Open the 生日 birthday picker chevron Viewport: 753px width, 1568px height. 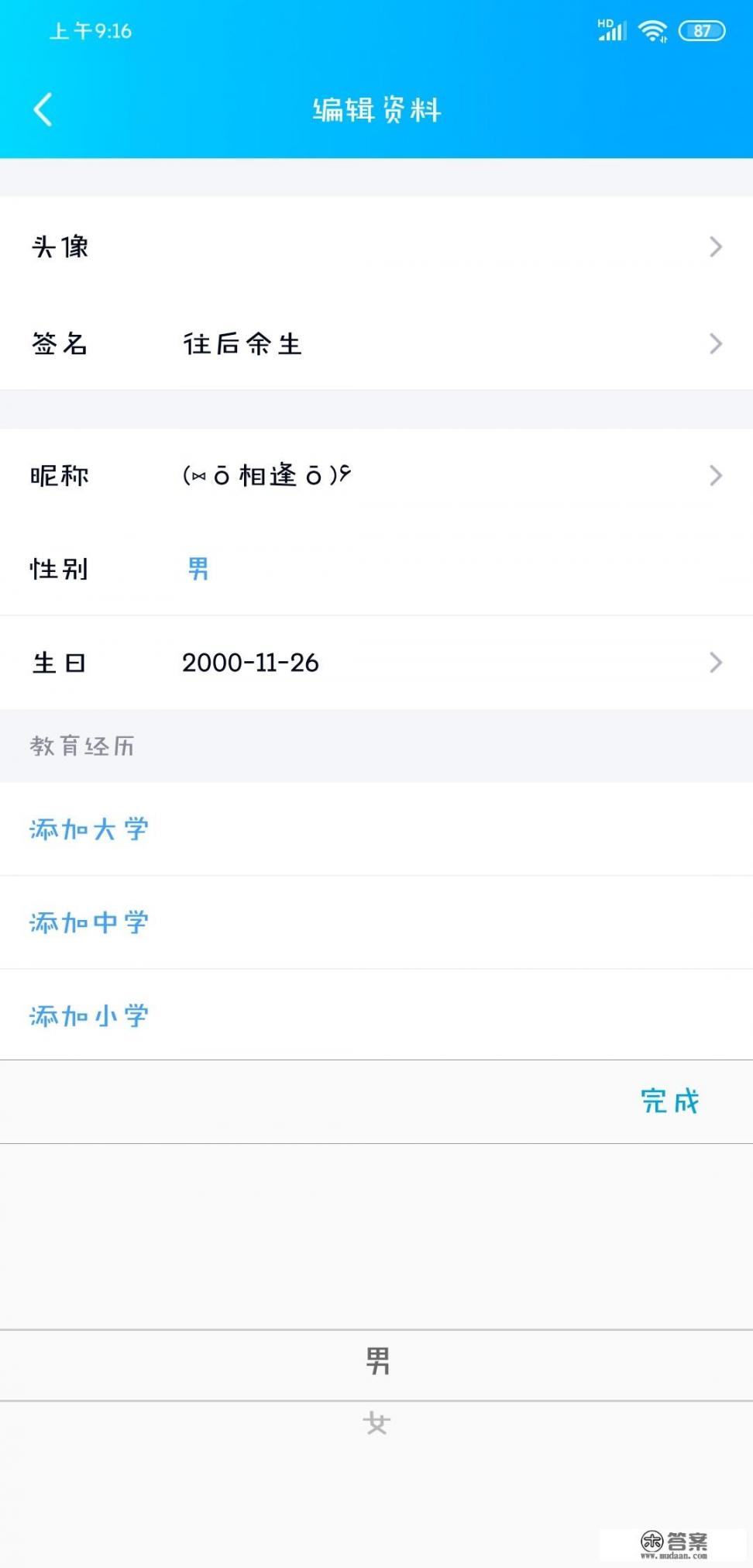click(x=714, y=662)
